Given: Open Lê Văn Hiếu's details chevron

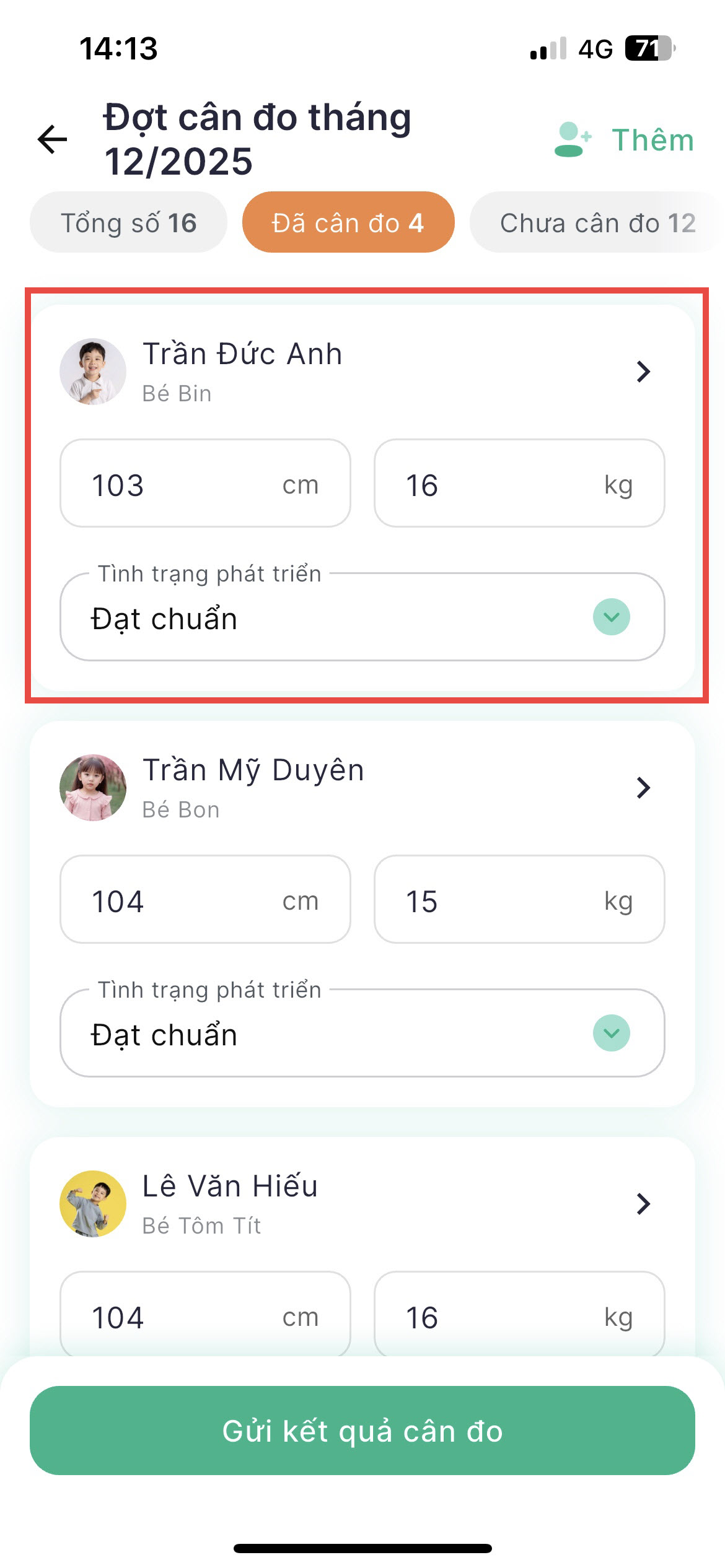Looking at the screenshot, I should pos(643,1204).
